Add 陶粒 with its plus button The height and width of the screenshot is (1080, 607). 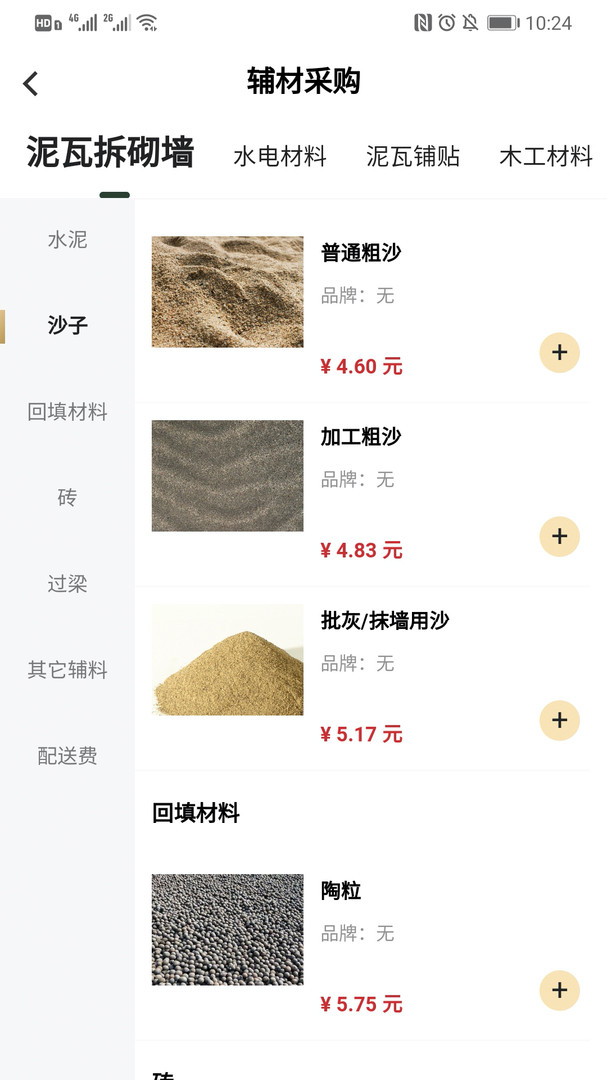click(x=559, y=990)
